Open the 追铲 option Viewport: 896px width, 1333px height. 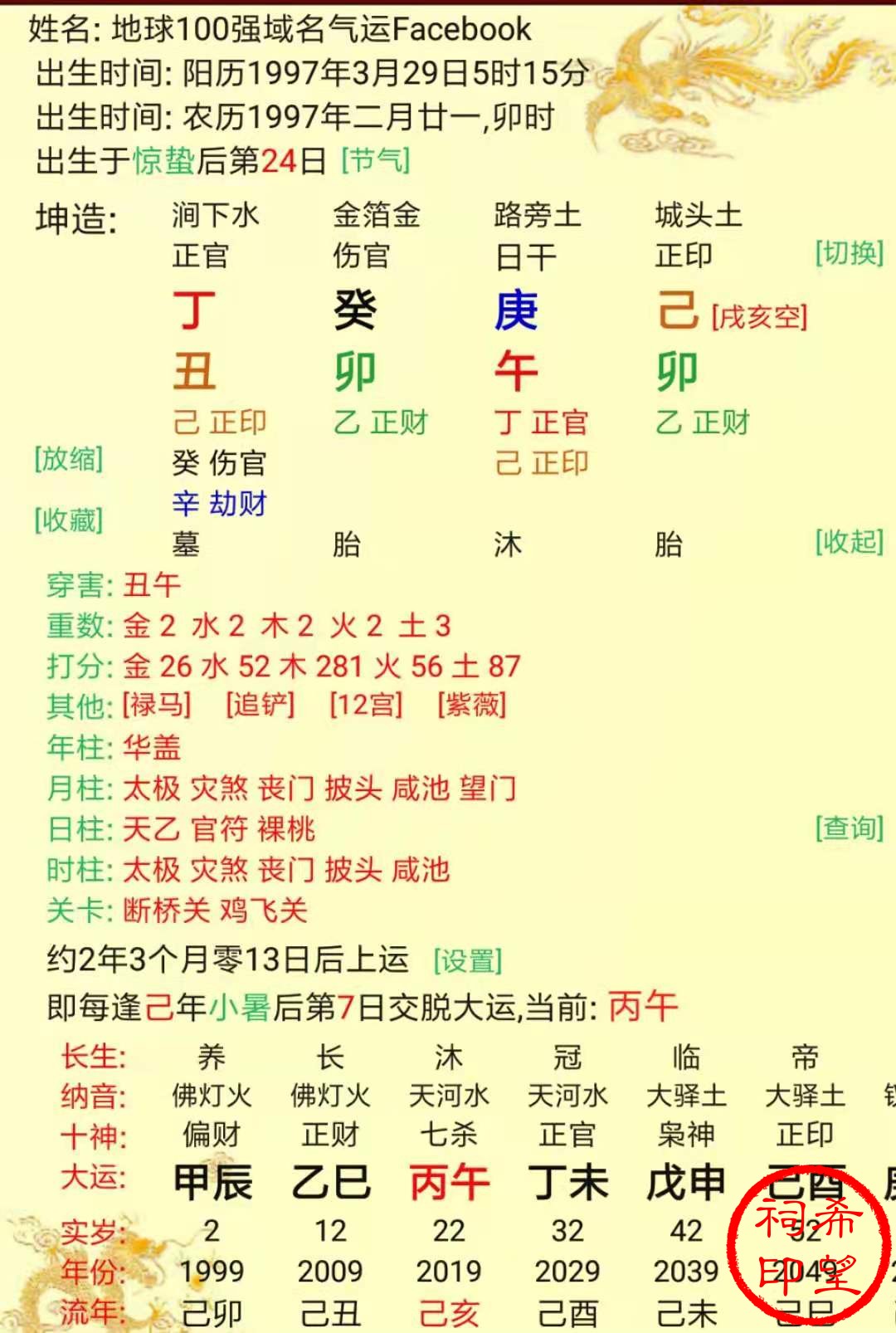tap(261, 706)
